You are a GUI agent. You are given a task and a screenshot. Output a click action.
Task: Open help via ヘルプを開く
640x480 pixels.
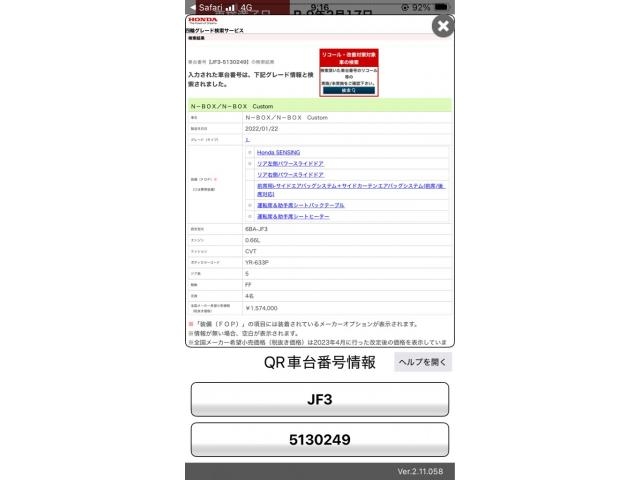point(422,362)
